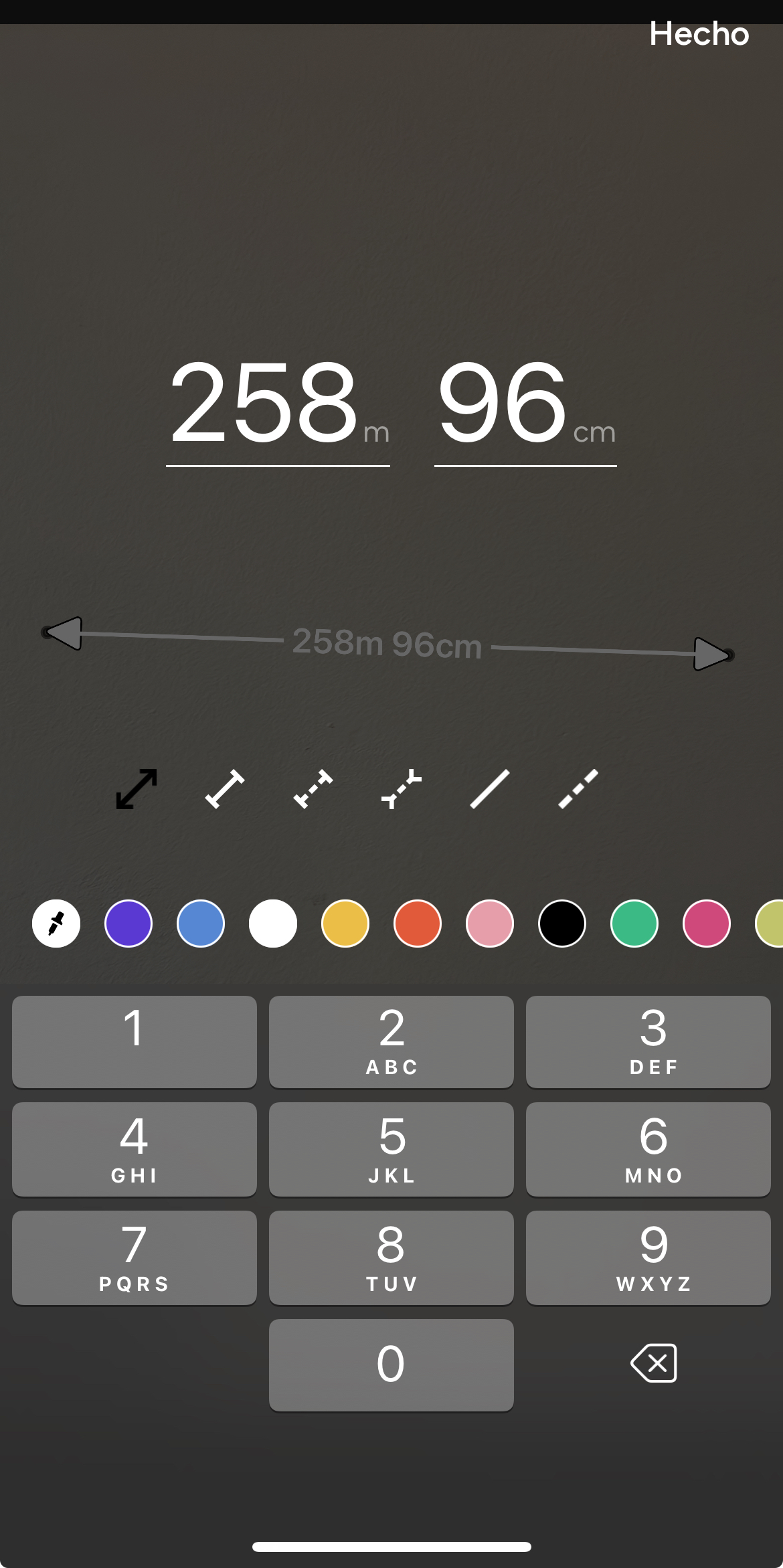Select the green color swatch
This screenshot has width=783, height=1568.
point(634,924)
